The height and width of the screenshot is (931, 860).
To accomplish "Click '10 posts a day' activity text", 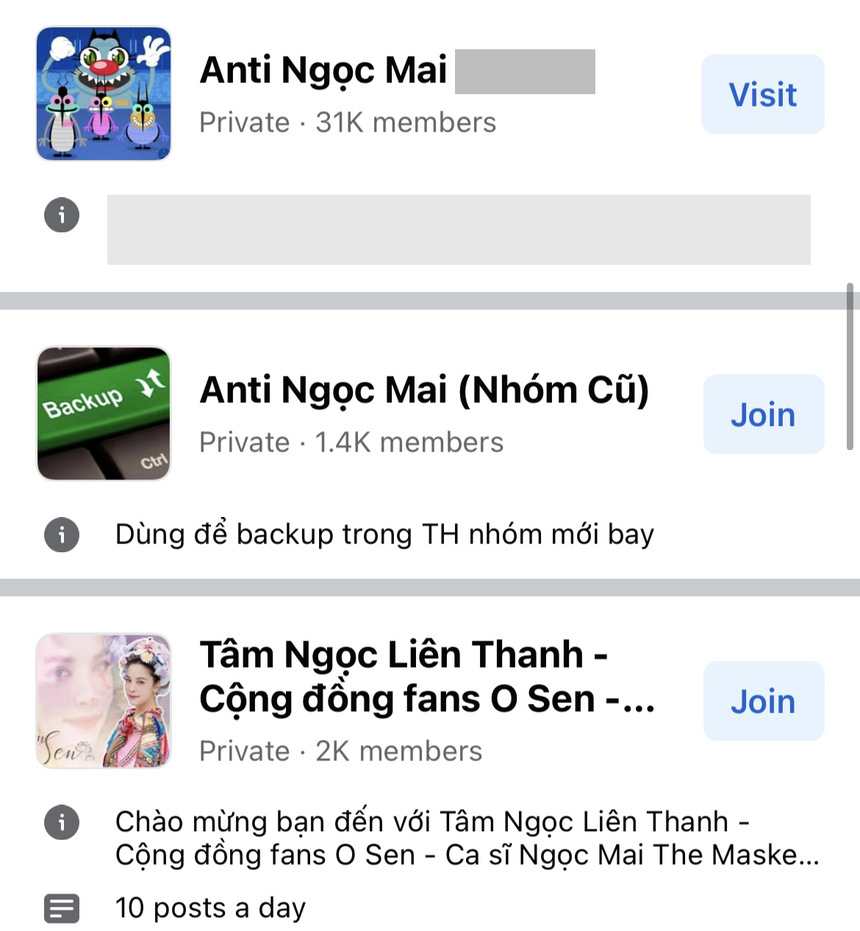I will point(210,908).
